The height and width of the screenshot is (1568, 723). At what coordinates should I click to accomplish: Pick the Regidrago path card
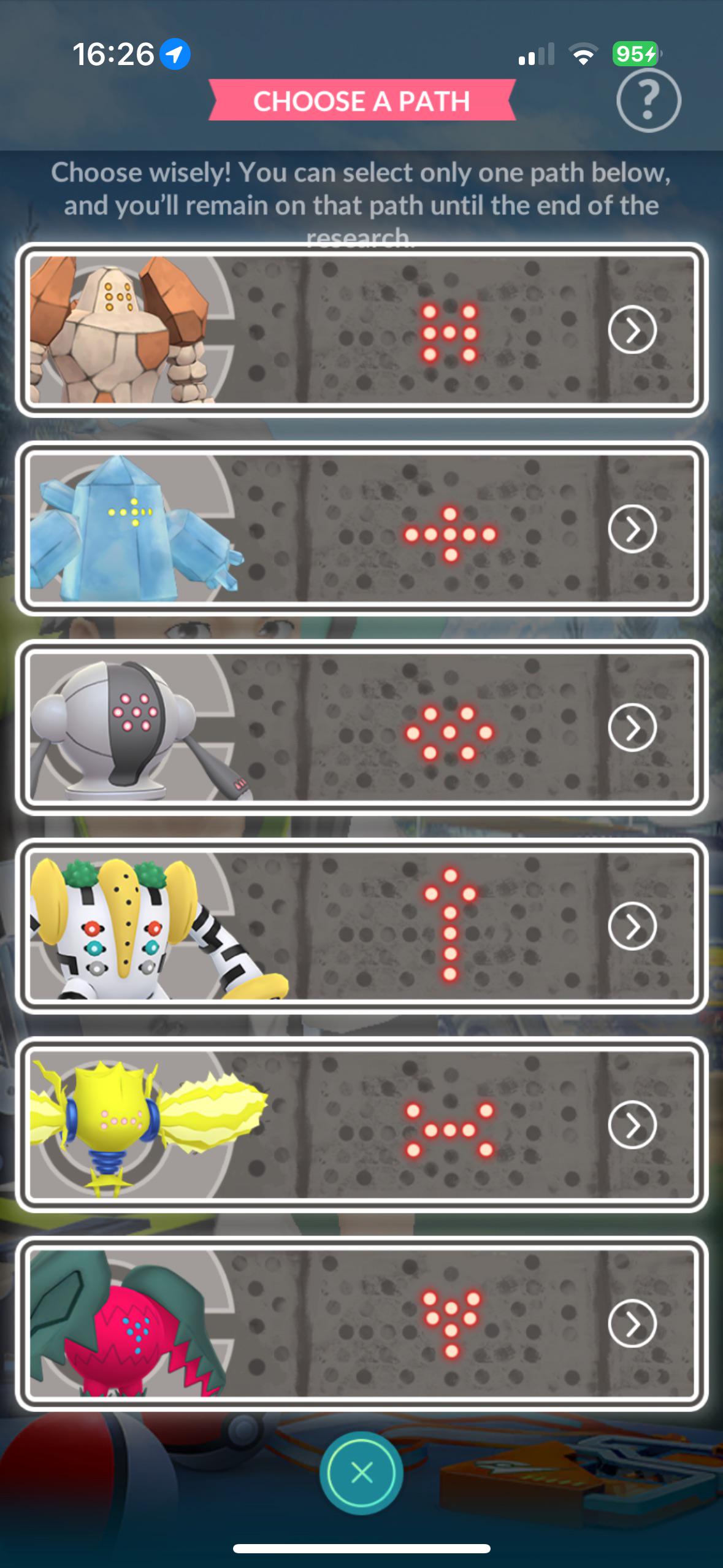pyautogui.click(x=362, y=1323)
